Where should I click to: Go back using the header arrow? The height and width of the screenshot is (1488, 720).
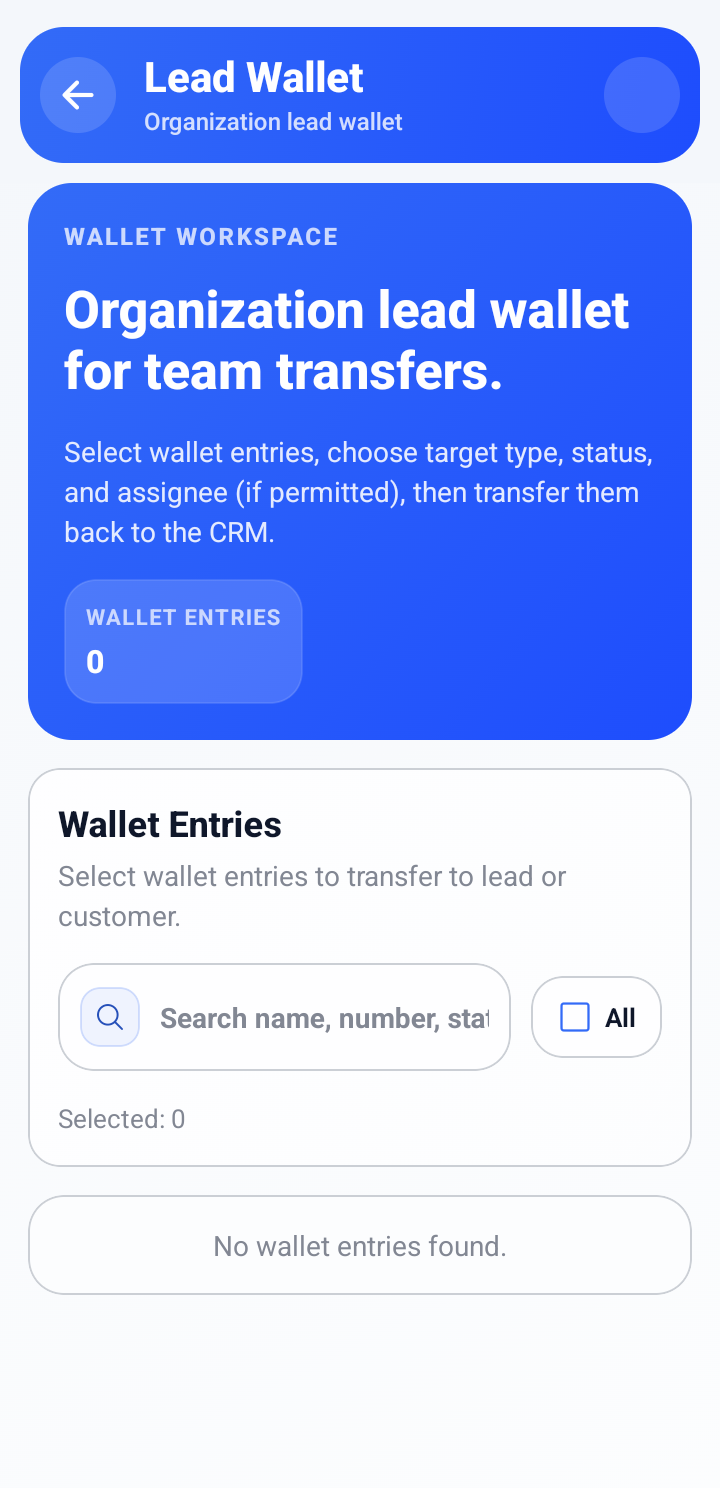(78, 95)
